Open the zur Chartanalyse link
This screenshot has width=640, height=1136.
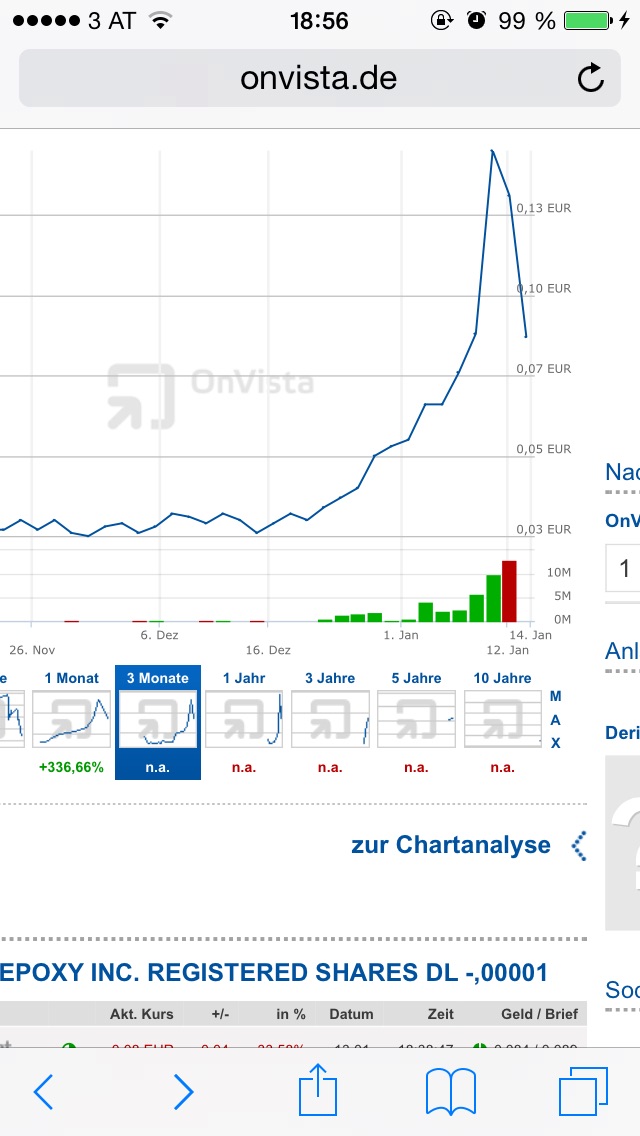coord(451,845)
